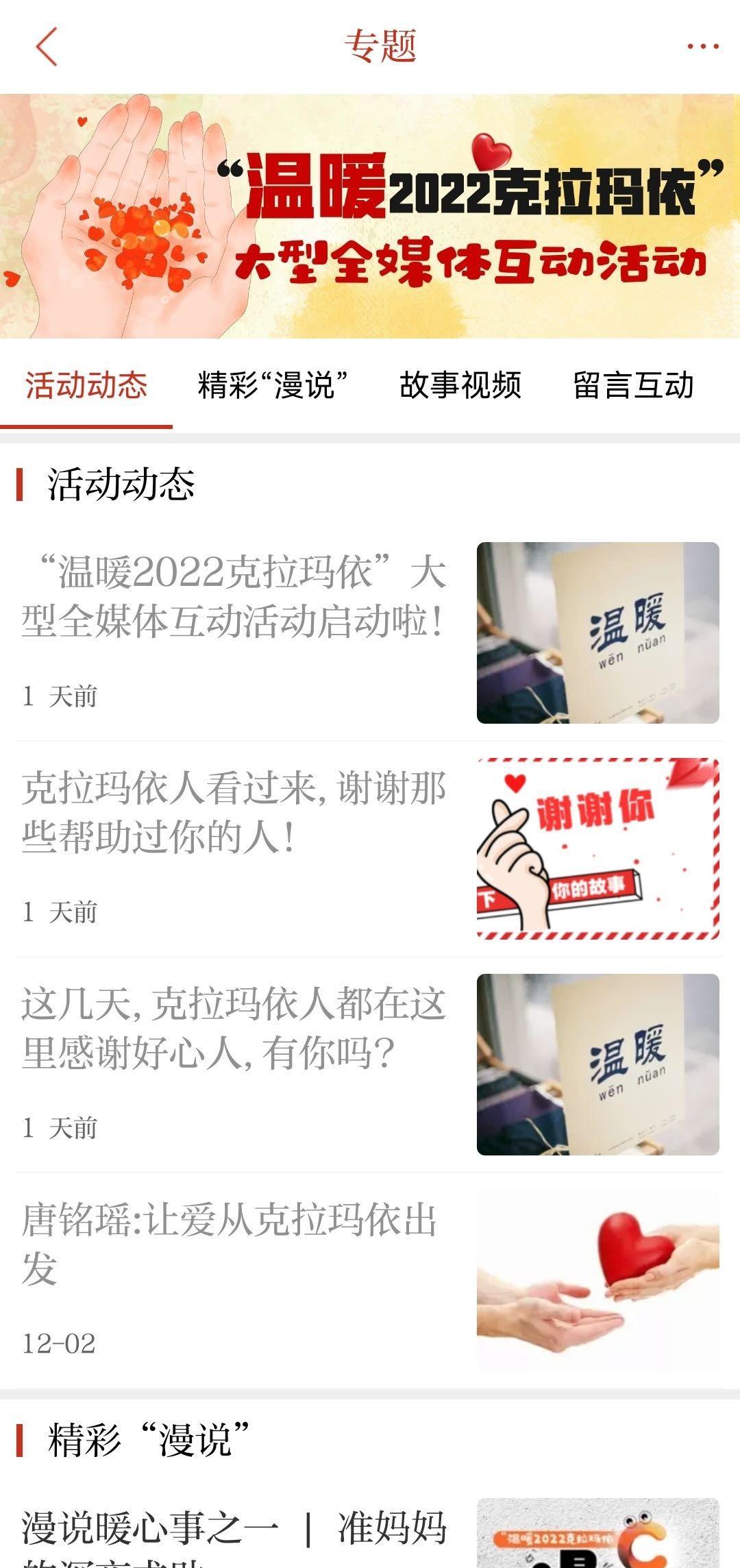Open the three-dot overflow menu
Viewport: 740px width, 1568px height.
[x=702, y=47]
